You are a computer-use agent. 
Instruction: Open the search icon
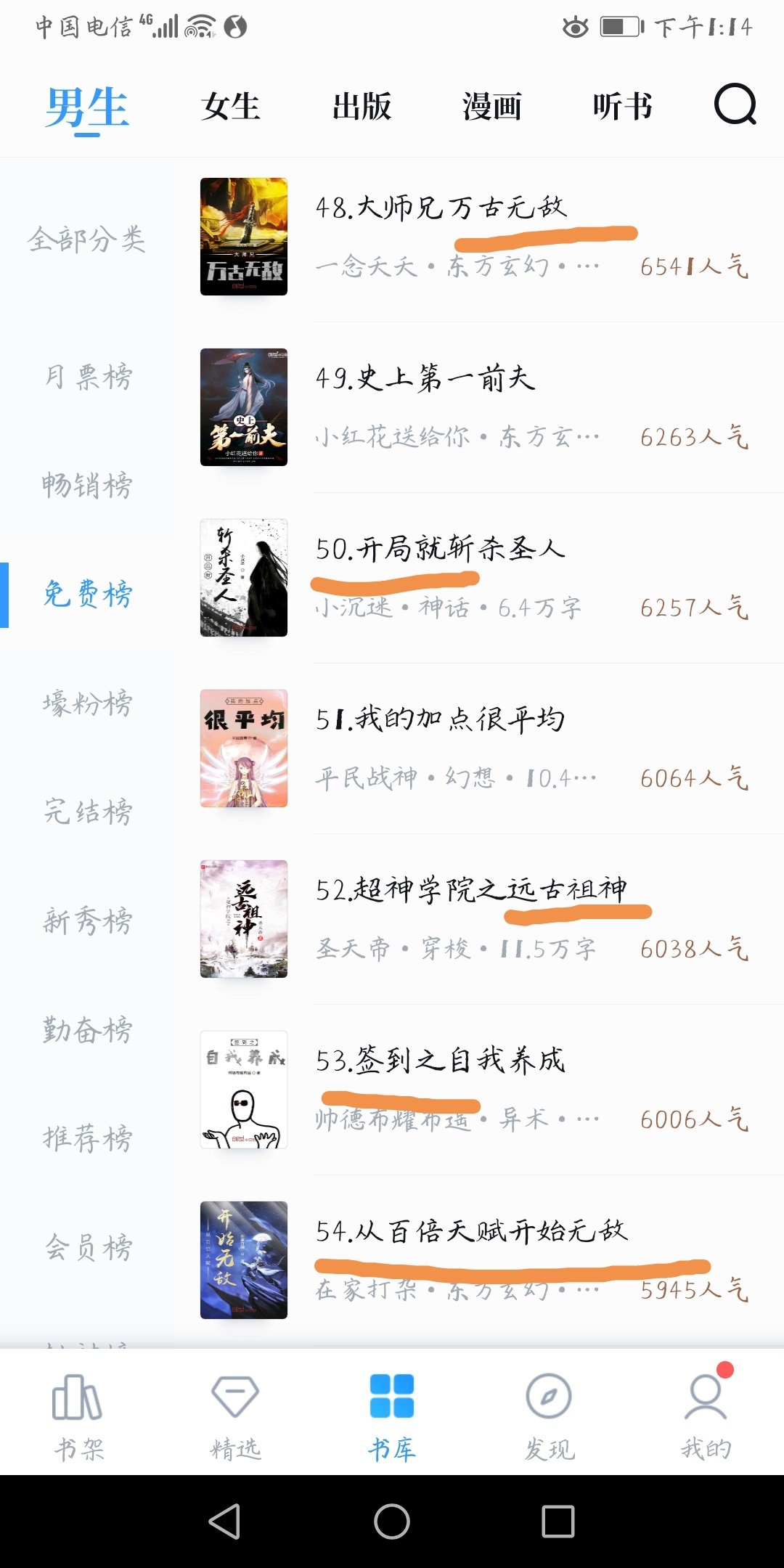point(735,106)
